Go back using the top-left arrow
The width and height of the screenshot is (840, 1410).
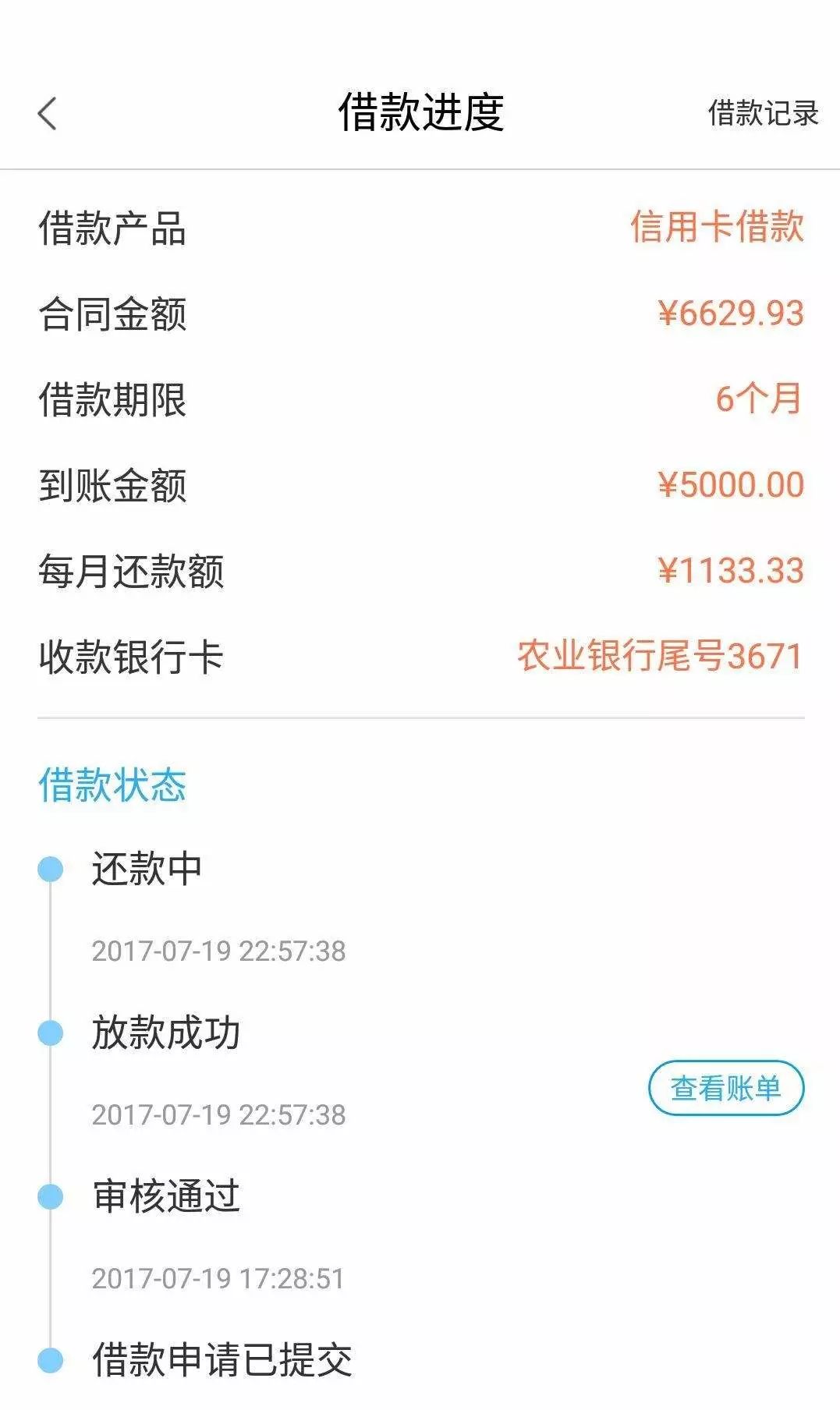coord(48,114)
